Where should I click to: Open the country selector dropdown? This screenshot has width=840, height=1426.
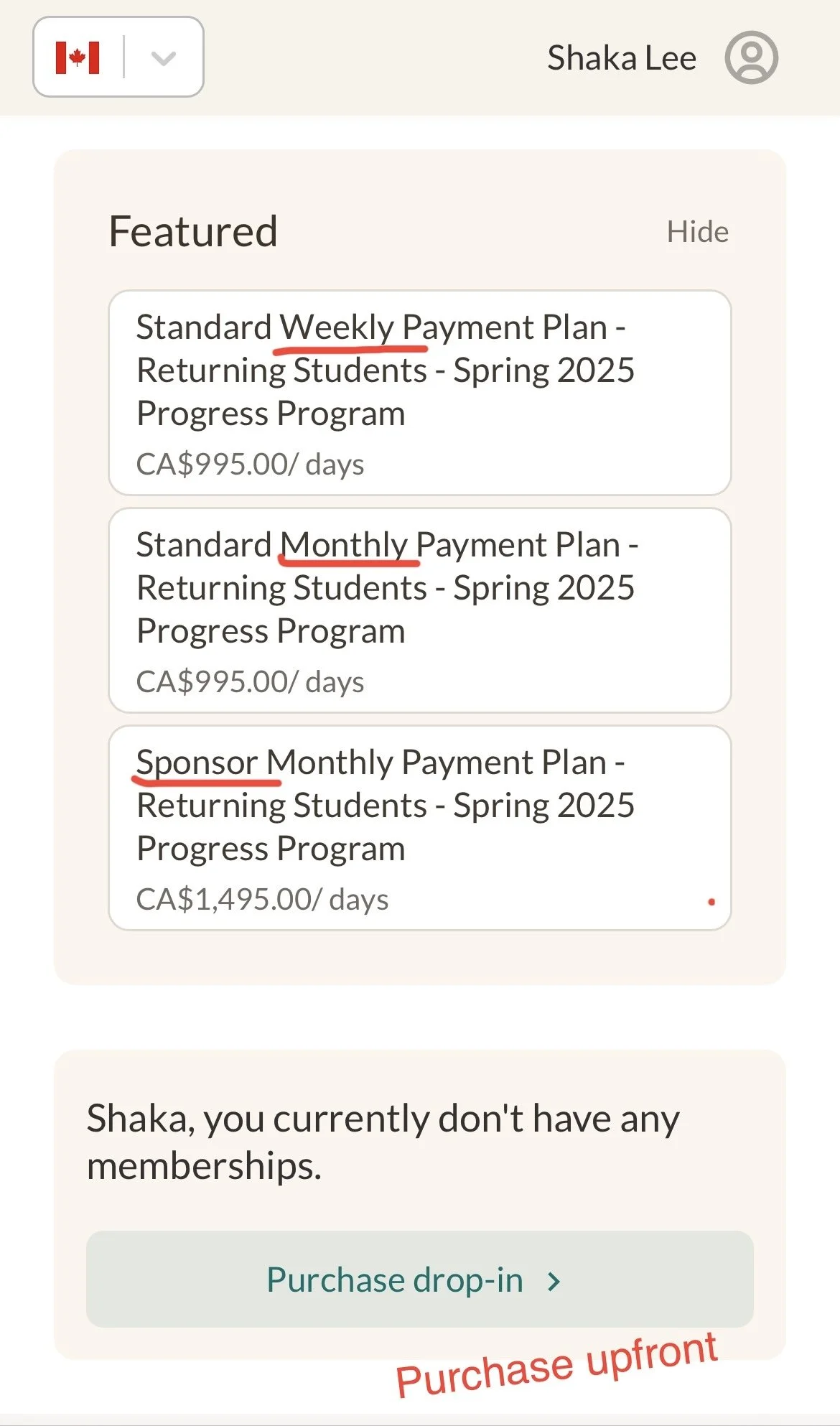pos(118,57)
